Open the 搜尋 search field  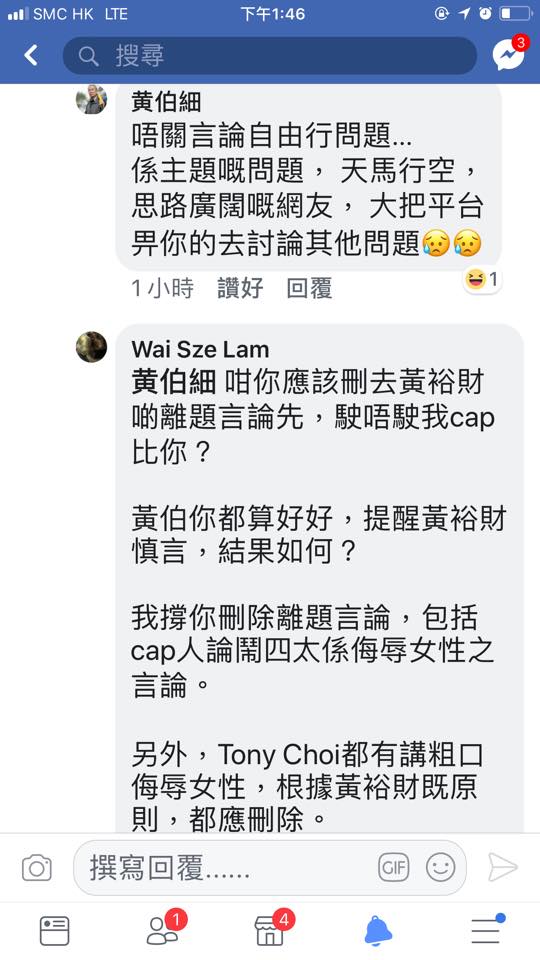(269, 56)
